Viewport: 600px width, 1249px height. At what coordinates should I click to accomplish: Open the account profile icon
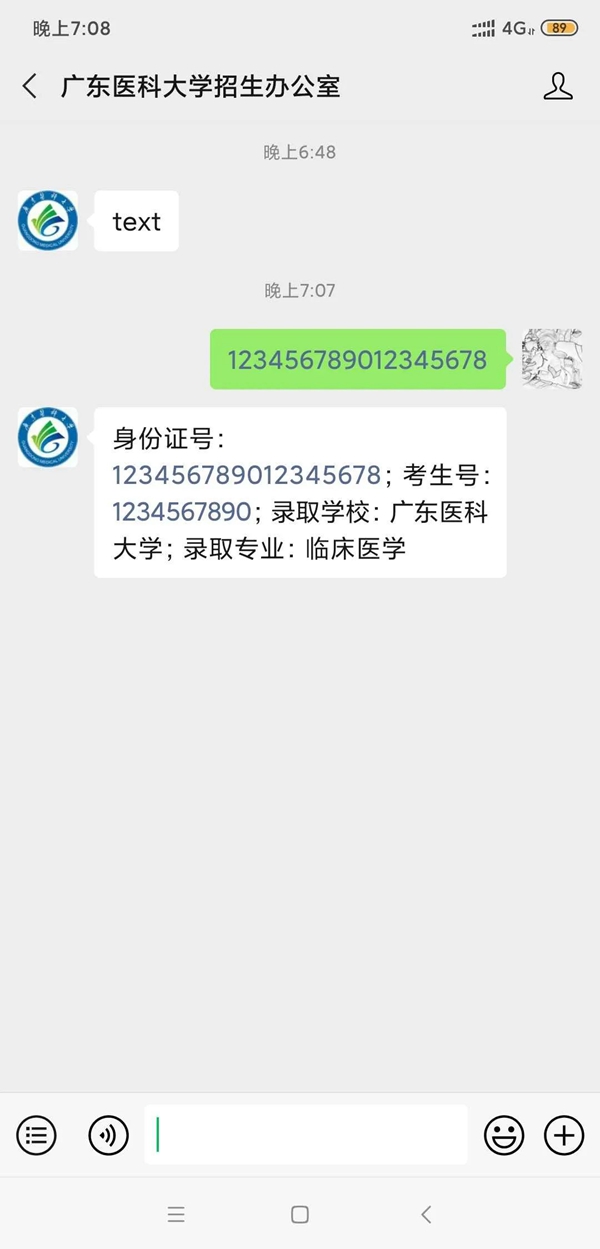[558, 87]
